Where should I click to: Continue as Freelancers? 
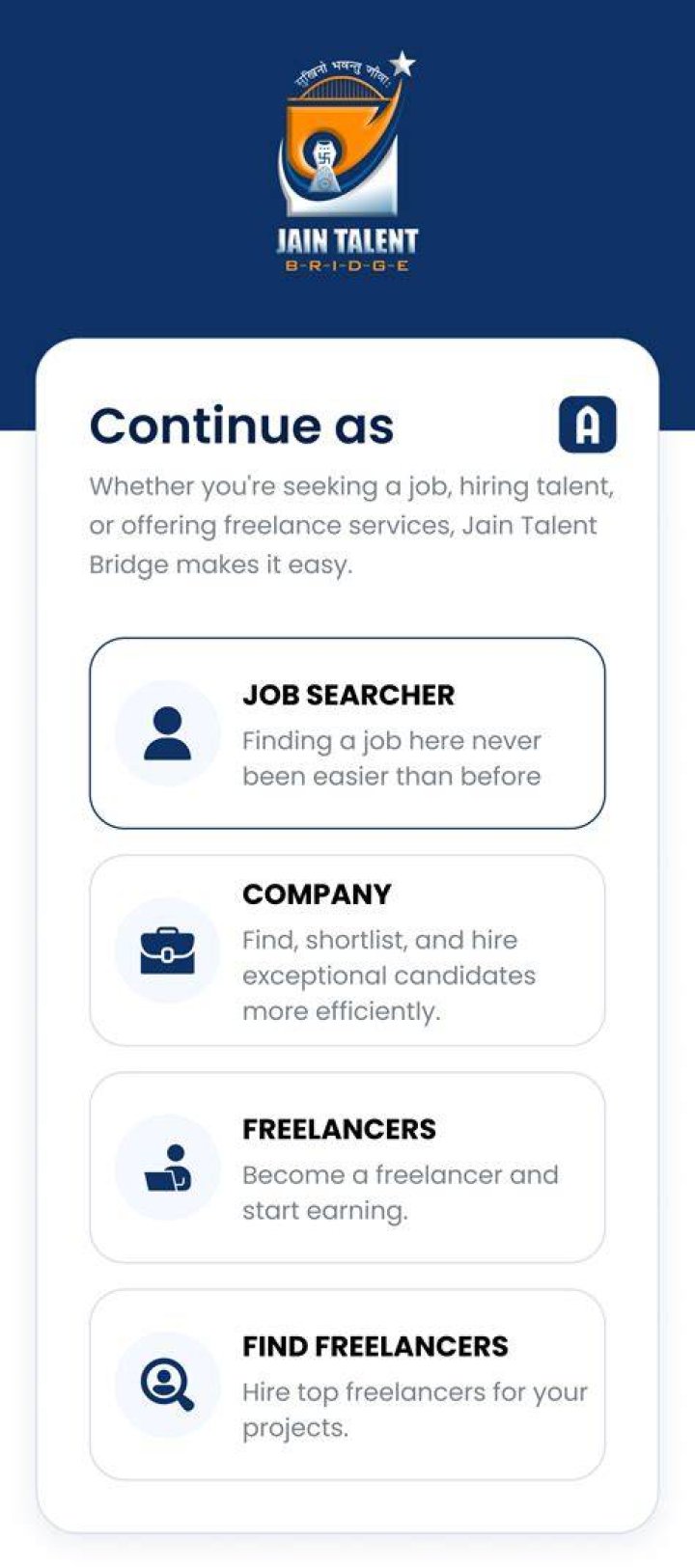(x=347, y=1168)
